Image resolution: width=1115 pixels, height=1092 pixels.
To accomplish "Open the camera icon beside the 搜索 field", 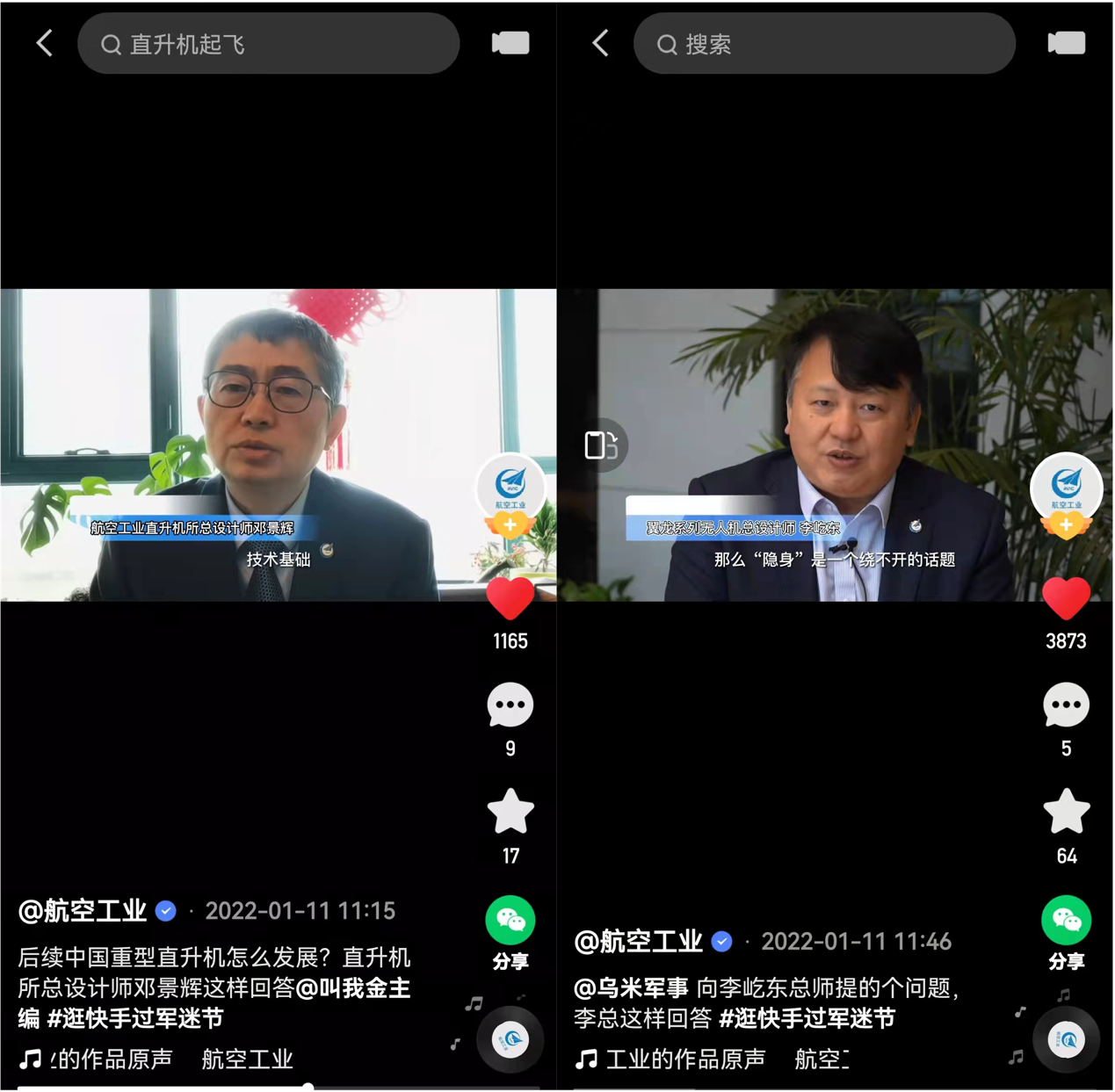I will tap(1066, 43).
